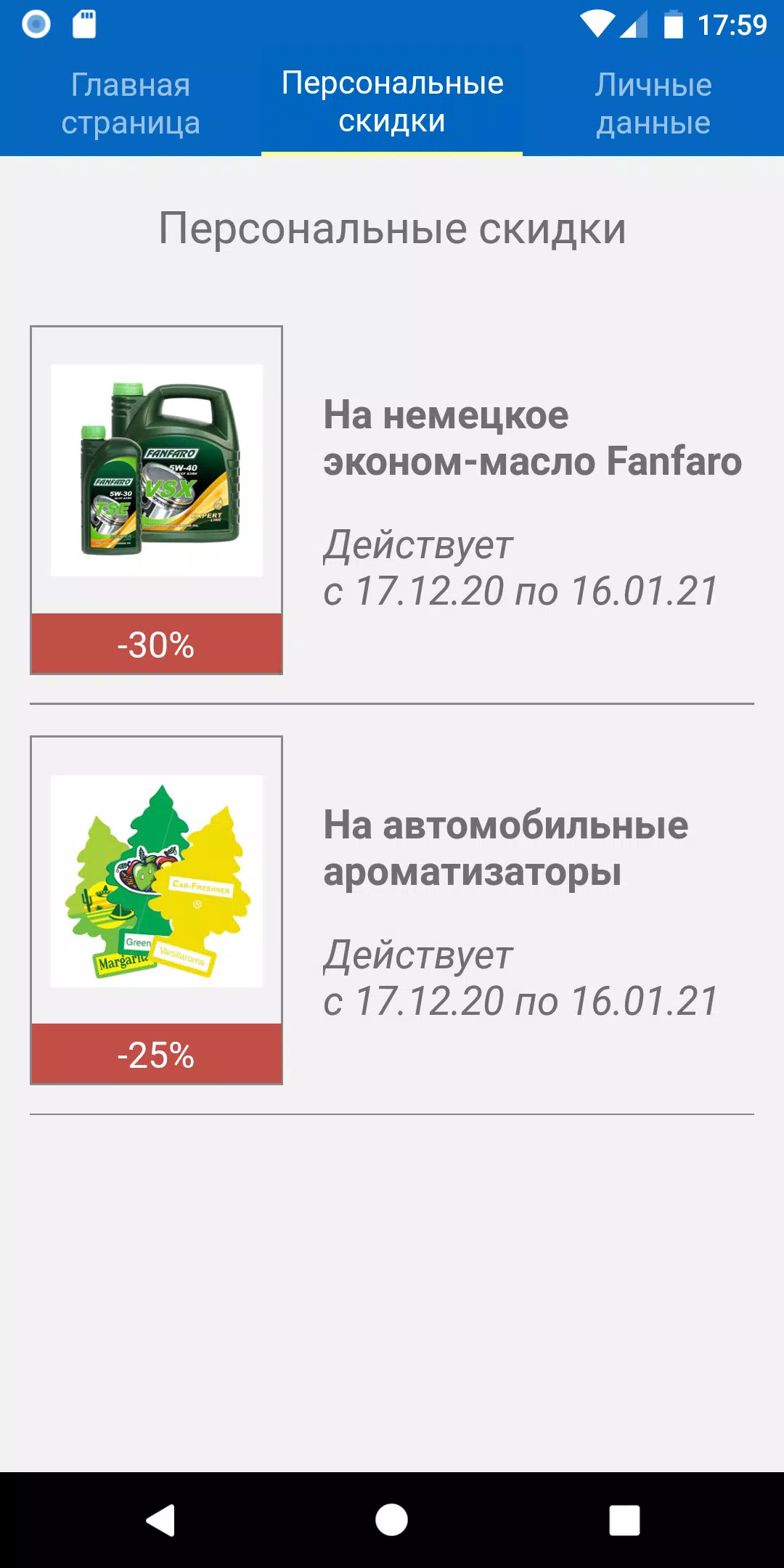Open the Личные данные tab
The image size is (784, 1568).
653,103
